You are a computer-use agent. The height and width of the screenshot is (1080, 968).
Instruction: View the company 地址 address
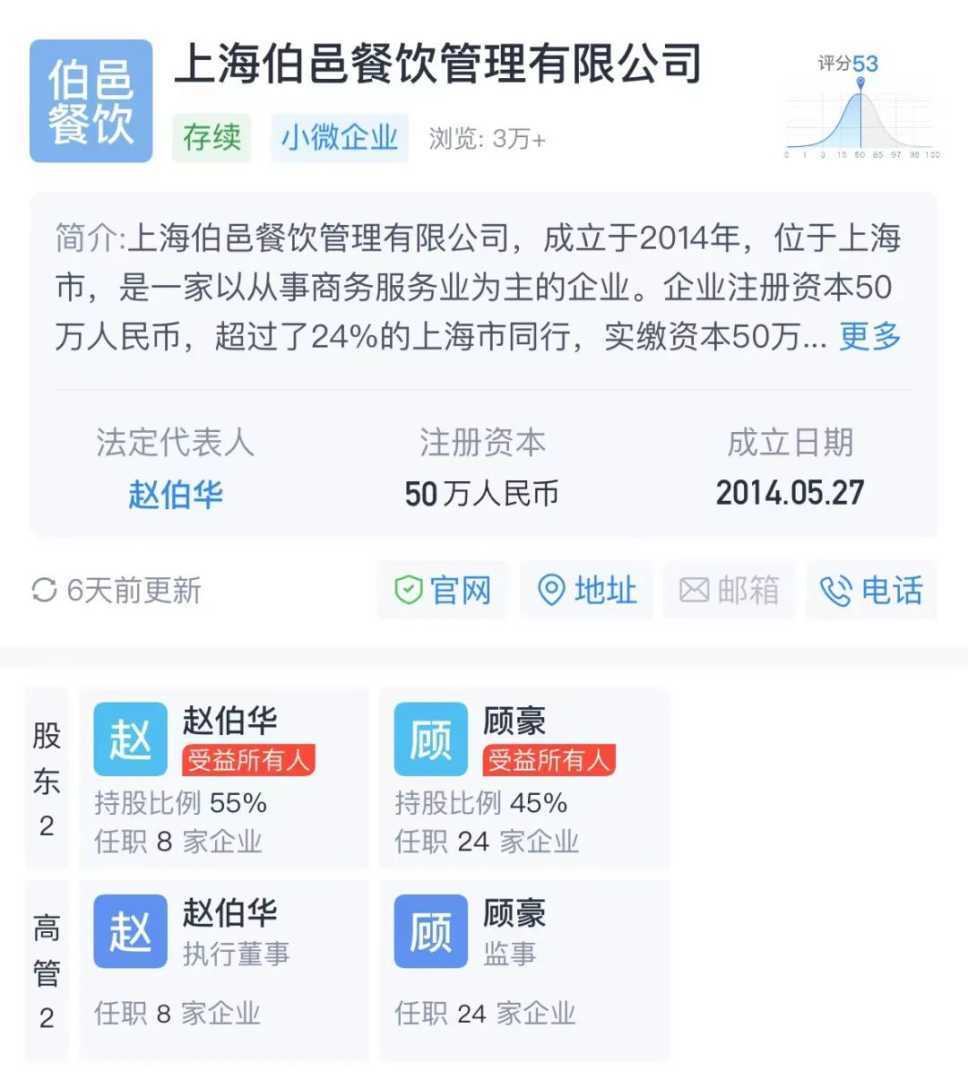tap(586, 590)
